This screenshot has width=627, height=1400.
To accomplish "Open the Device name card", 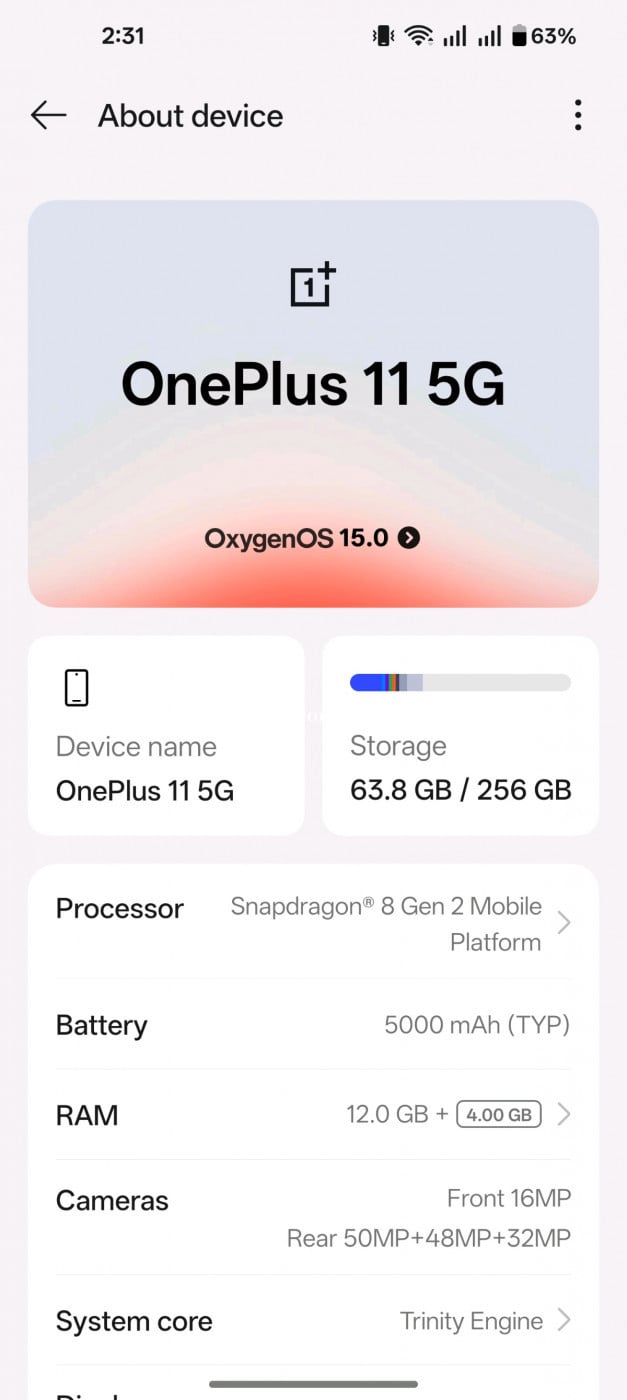I will pos(166,736).
